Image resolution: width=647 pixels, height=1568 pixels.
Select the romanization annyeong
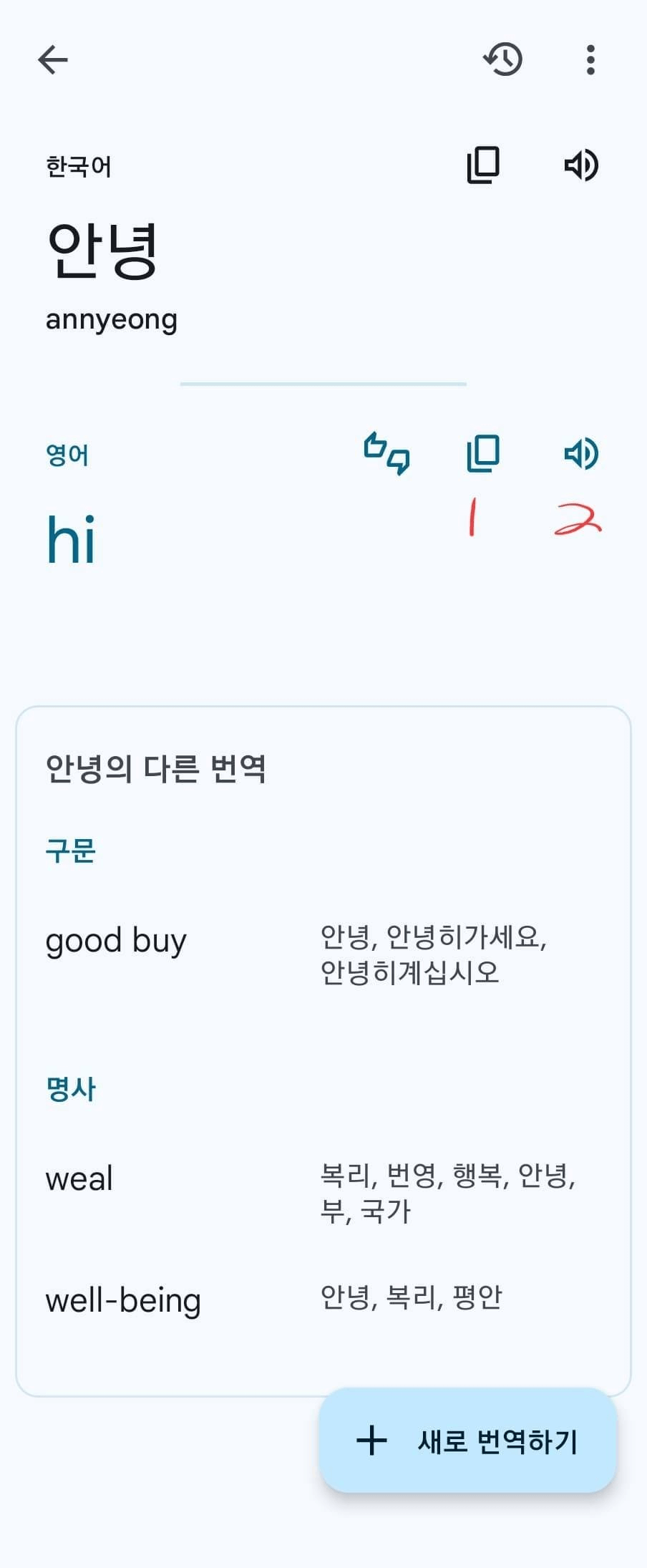pyautogui.click(x=110, y=319)
